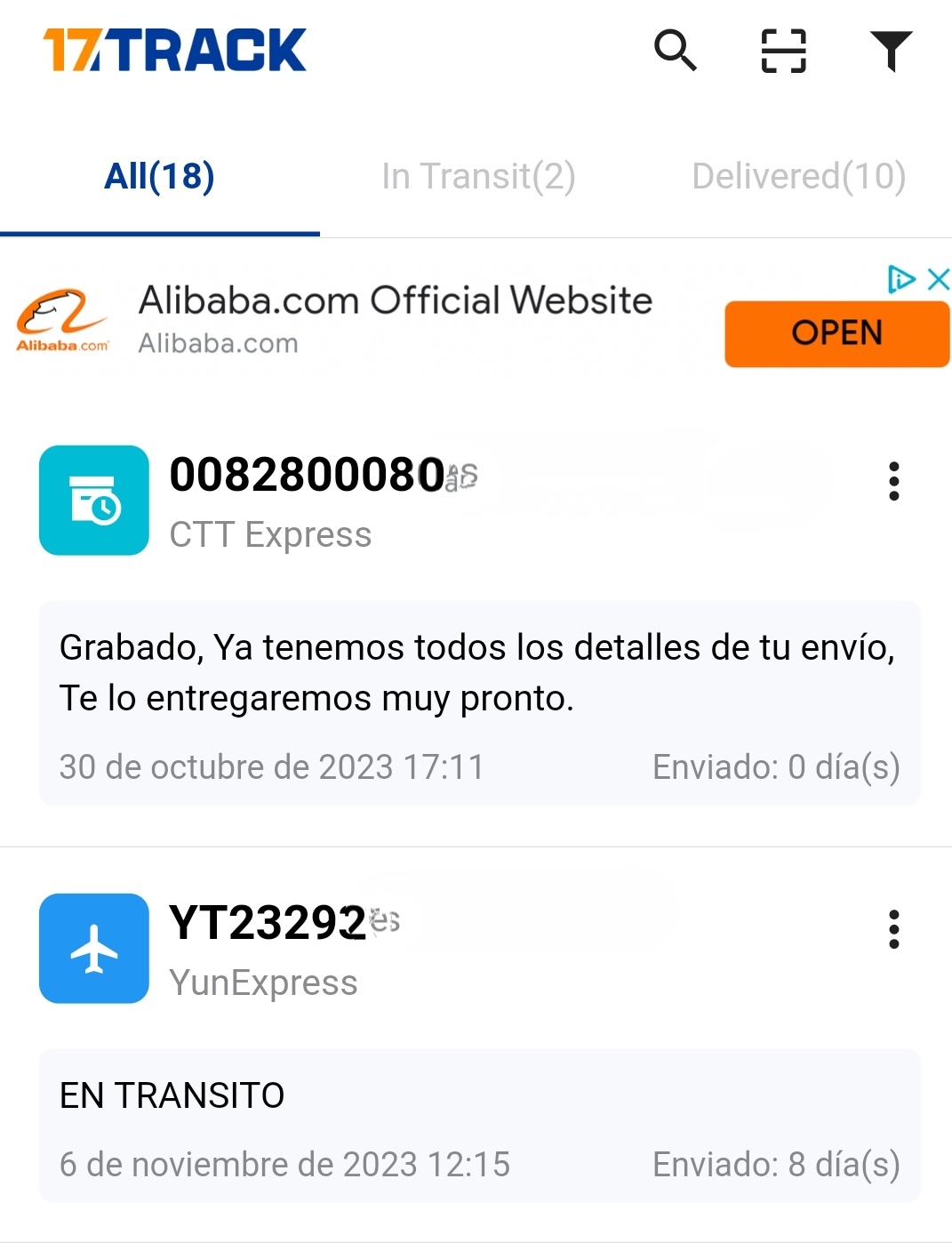
Task: Tap OPEN on the Alibaba ad
Action: (x=836, y=333)
